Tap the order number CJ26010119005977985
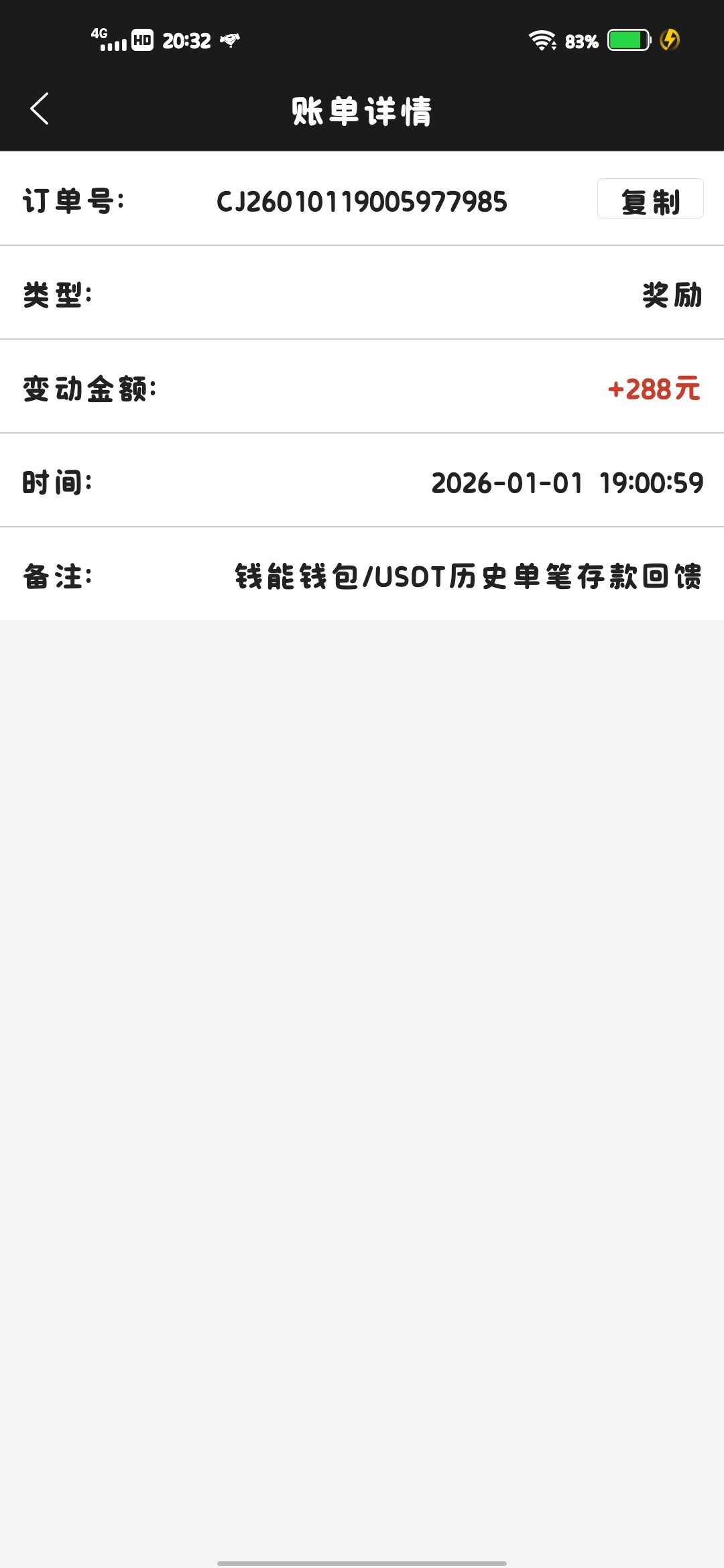 pos(362,200)
